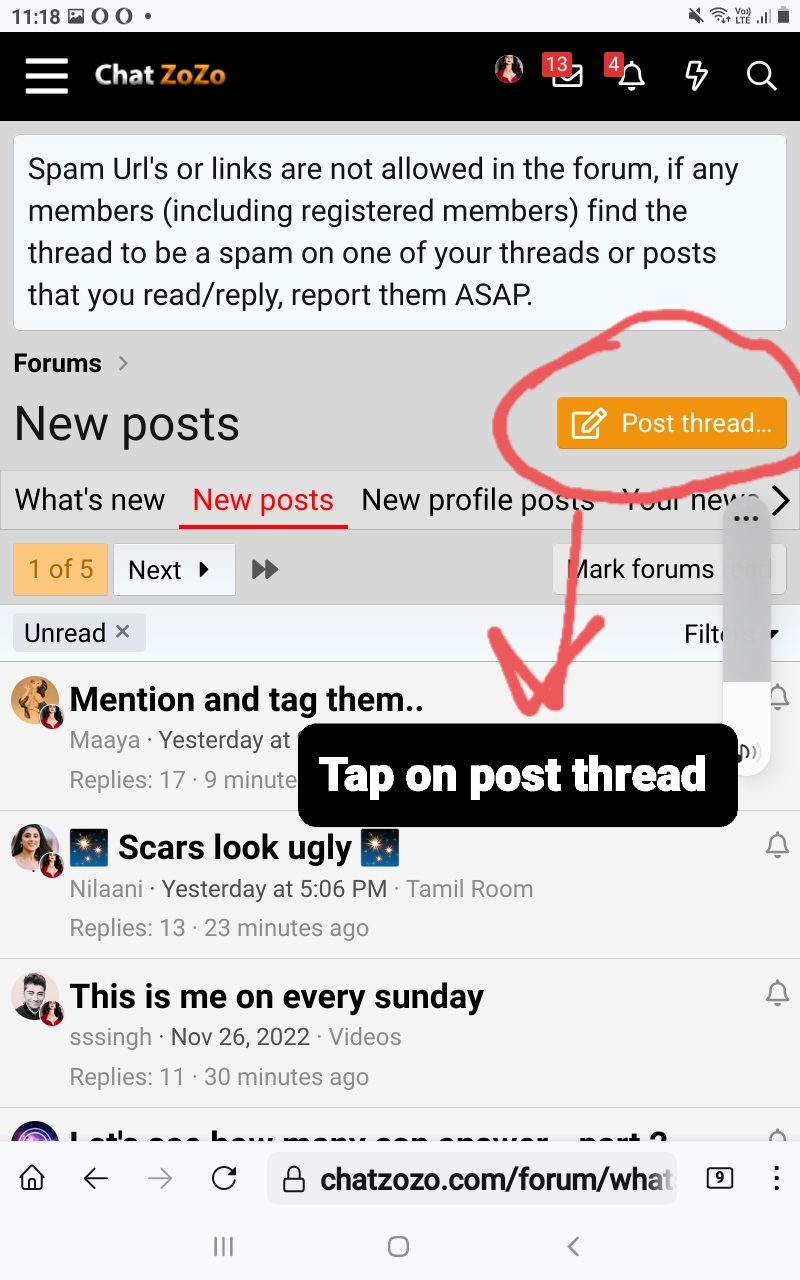Open the user avatar account menu
This screenshot has width=800, height=1280.
coord(509,70)
